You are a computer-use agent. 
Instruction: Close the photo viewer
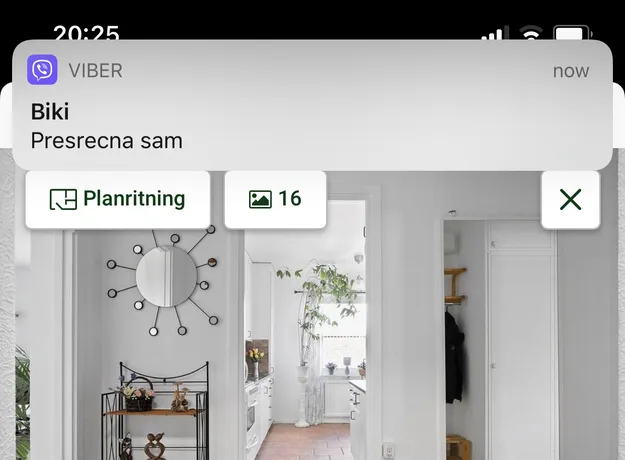[570, 199]
